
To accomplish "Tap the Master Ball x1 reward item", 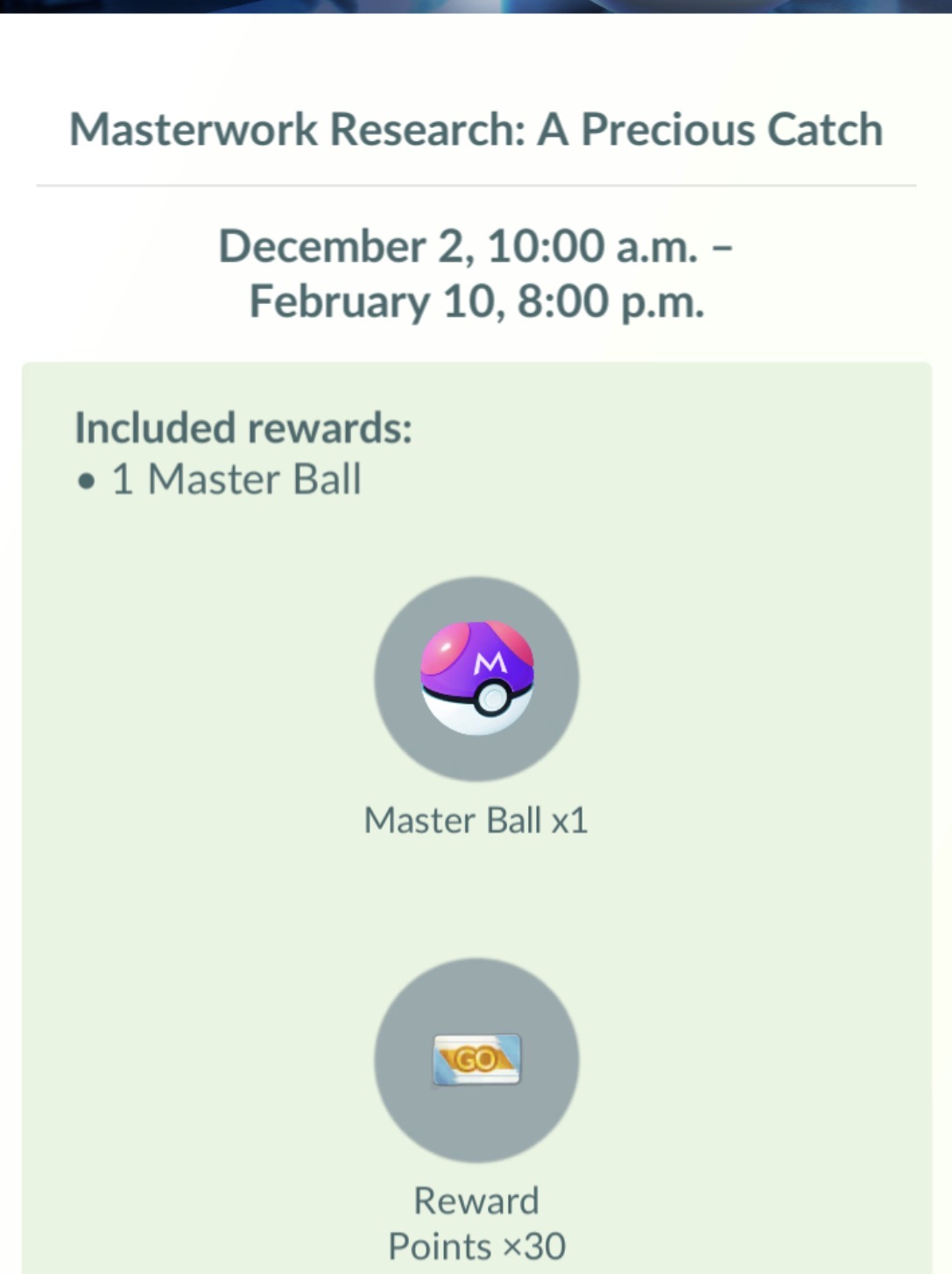I will point(476,679).
